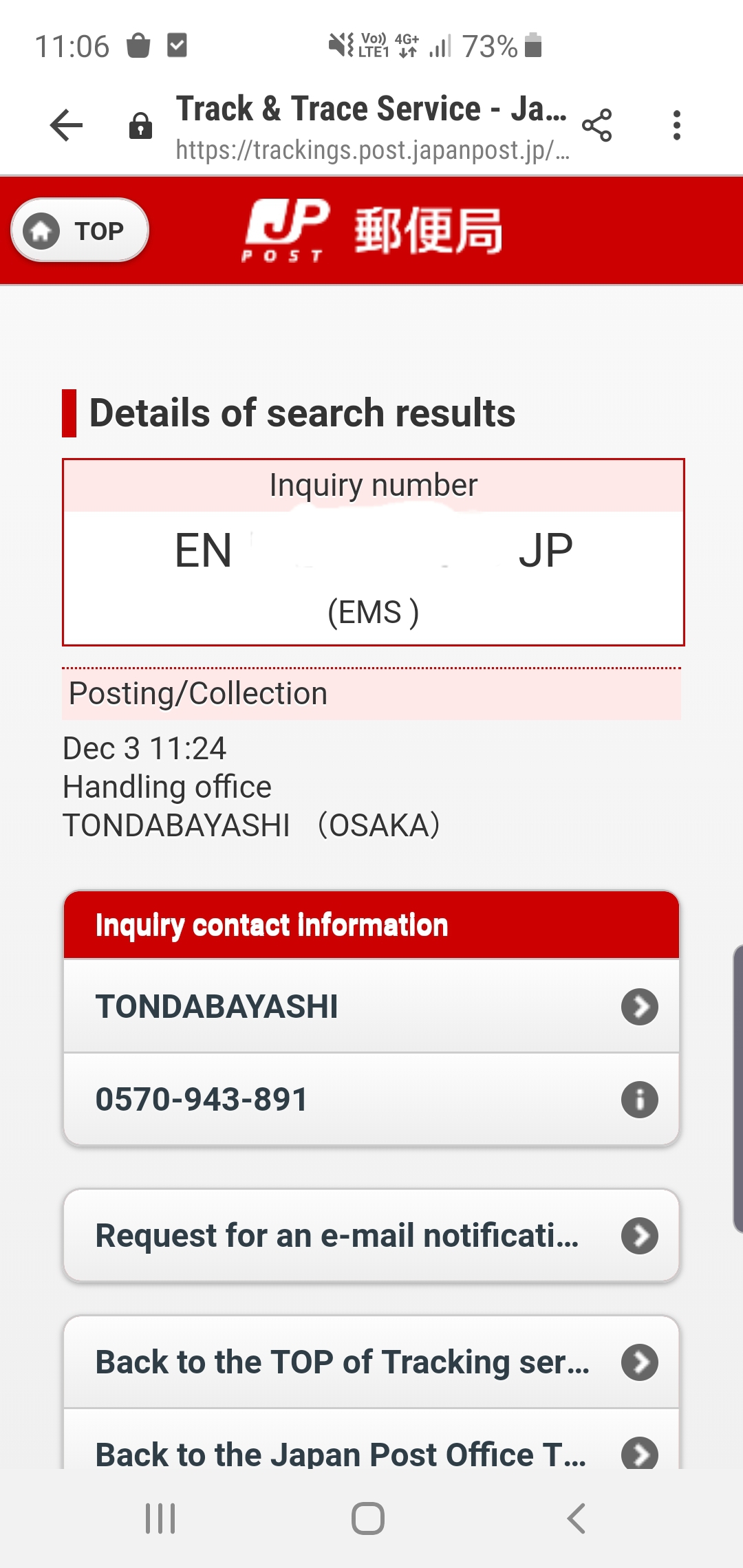Screen dimensions: 743x1568
Task: Open the browser overflow menu
Action: (x=677, y=126)
